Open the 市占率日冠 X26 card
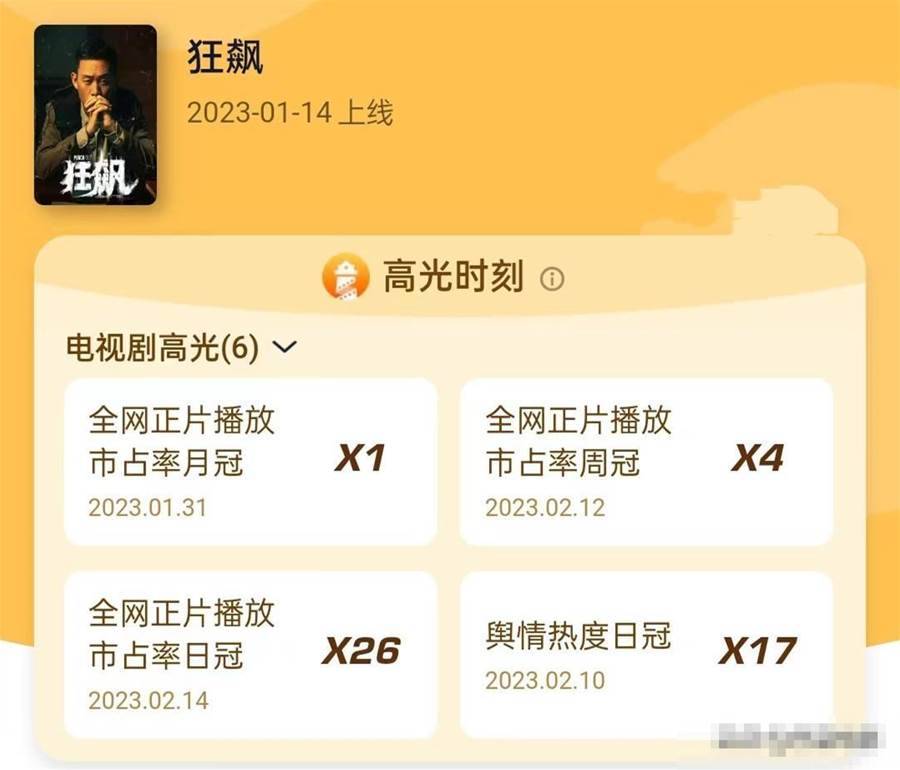Image resolution: width=900 pixels, height=770 pixels. click(250, 654)
